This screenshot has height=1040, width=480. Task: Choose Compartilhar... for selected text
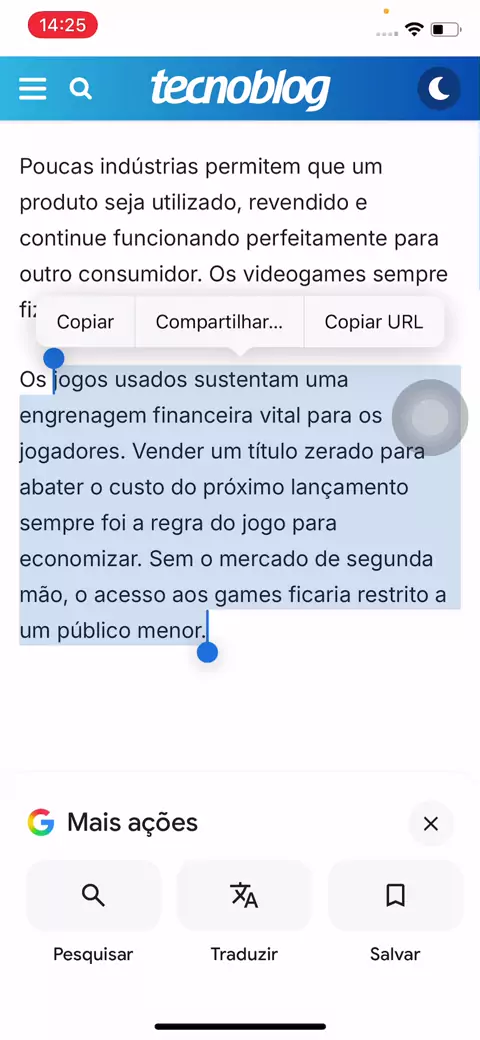point(219,322)
